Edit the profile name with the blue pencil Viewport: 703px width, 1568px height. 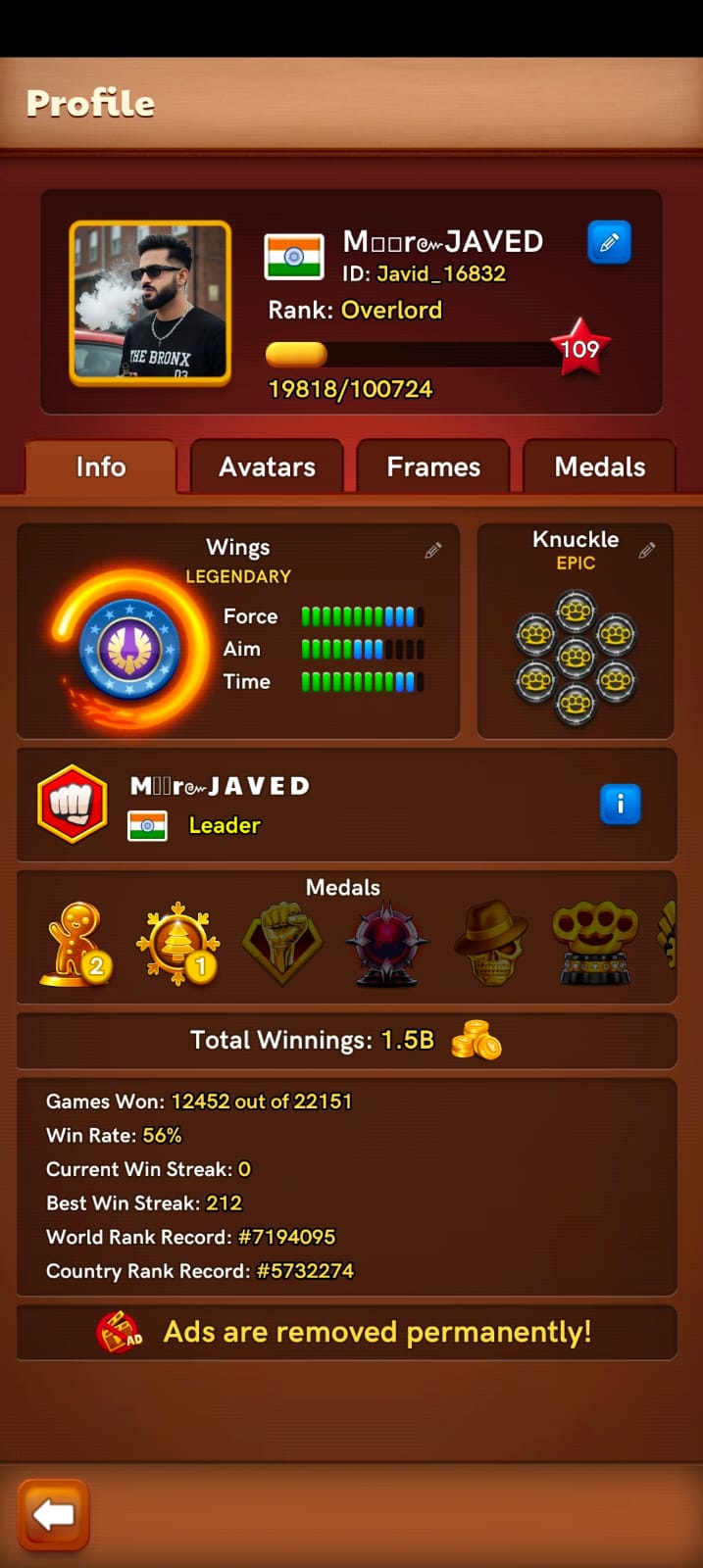pos(609,242)
